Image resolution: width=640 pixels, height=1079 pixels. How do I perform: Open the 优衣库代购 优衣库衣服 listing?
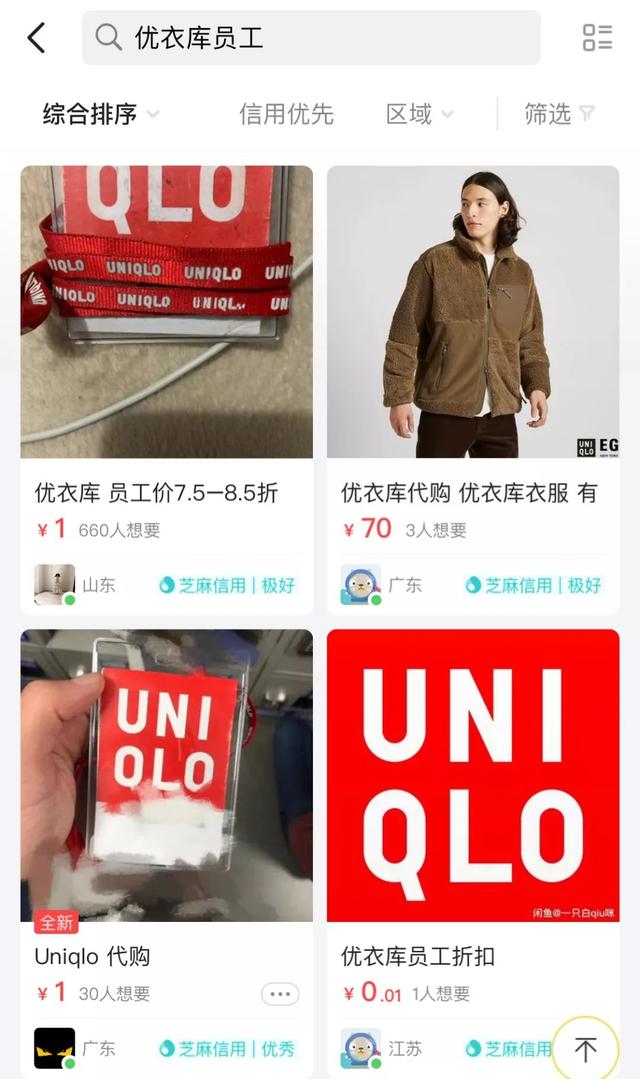click(473, 389)
